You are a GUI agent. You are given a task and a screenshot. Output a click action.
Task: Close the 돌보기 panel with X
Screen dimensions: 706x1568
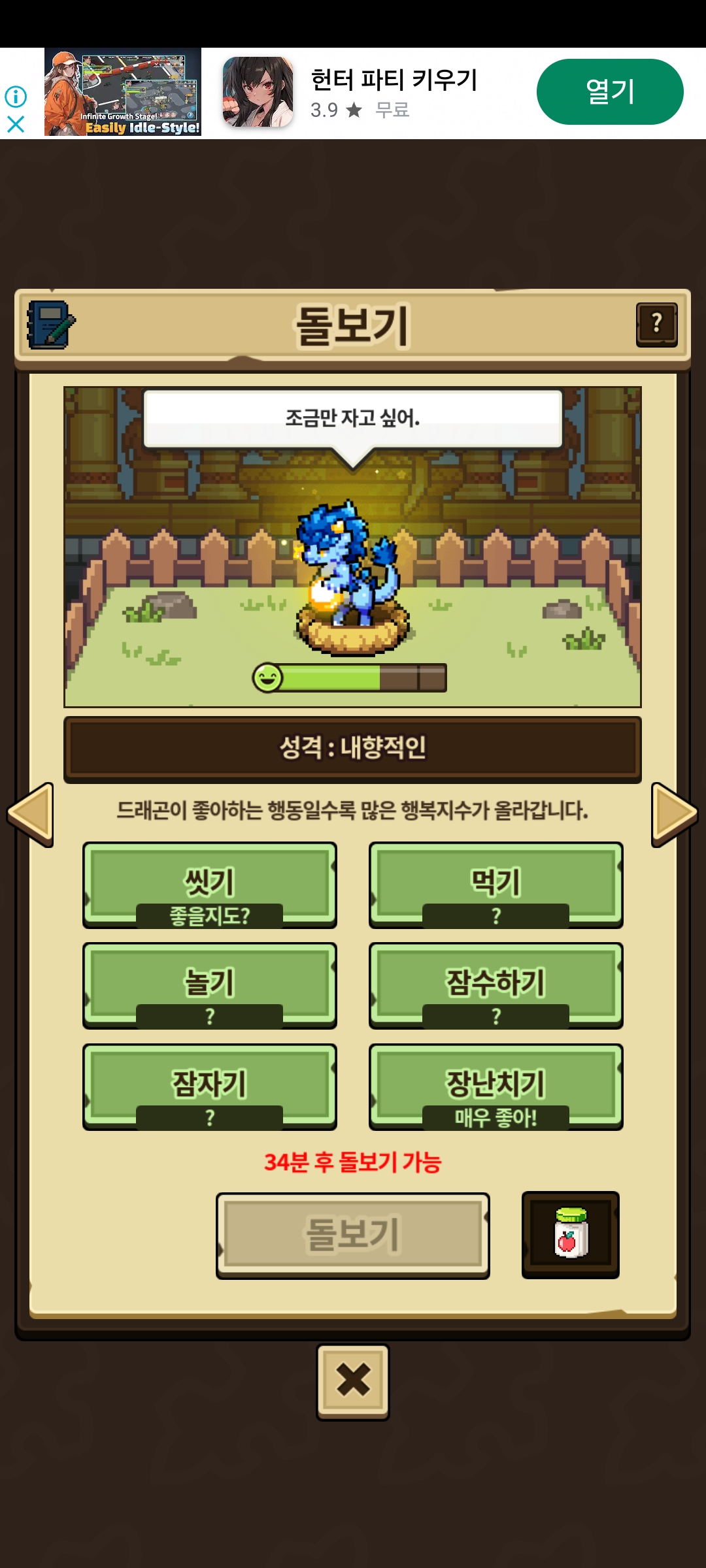353,1381
